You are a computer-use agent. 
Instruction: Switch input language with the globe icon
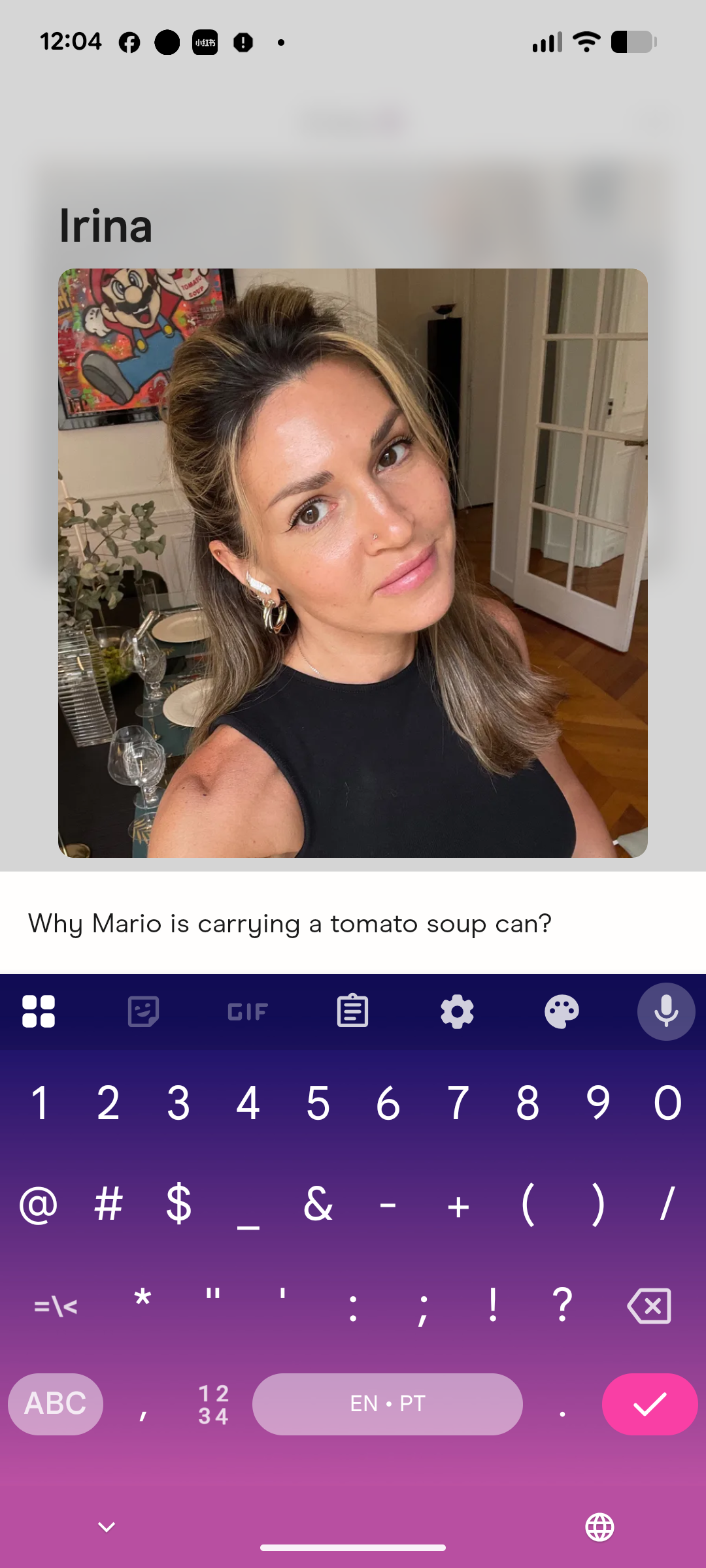click(599, 1527)
